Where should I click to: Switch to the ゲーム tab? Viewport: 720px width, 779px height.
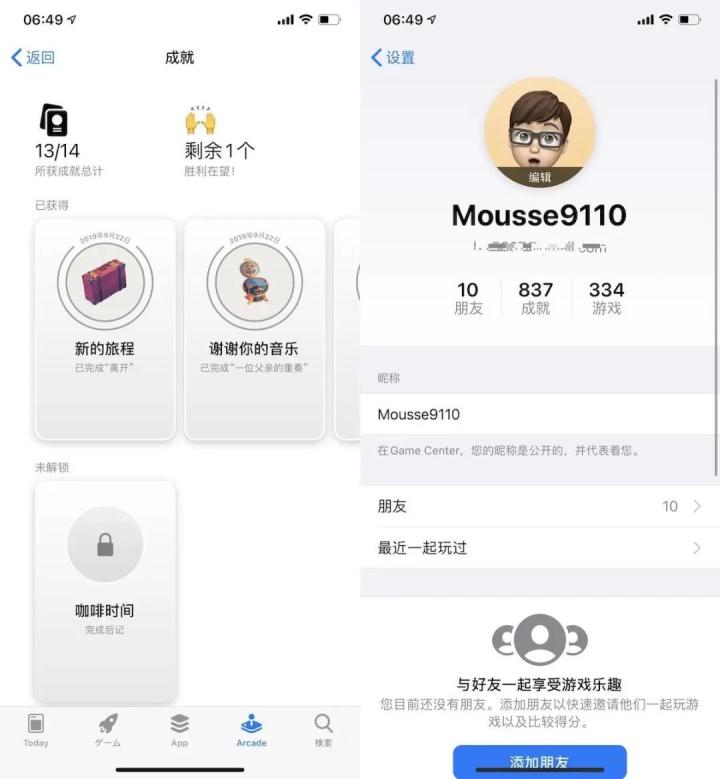[x=107, y=730]
